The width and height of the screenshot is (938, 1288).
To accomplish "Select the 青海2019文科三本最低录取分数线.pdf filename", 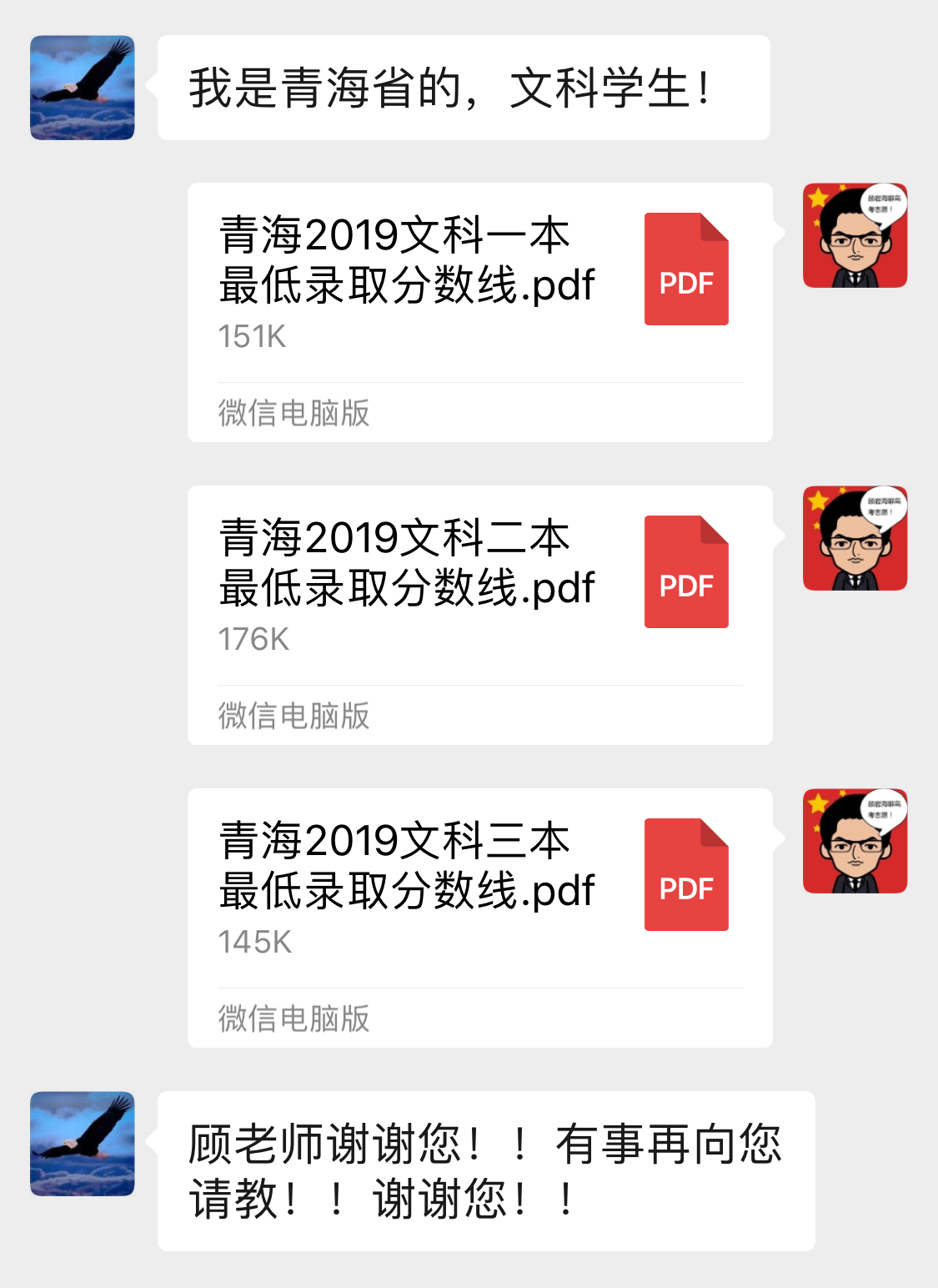I will point(406,865).
